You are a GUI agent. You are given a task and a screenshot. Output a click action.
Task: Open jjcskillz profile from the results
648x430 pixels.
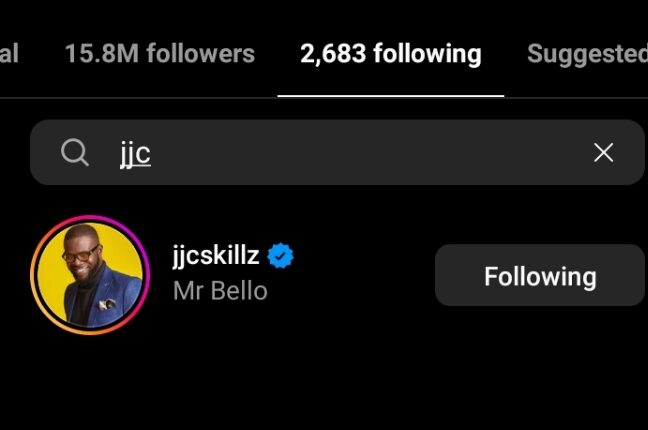pos(216,256)
